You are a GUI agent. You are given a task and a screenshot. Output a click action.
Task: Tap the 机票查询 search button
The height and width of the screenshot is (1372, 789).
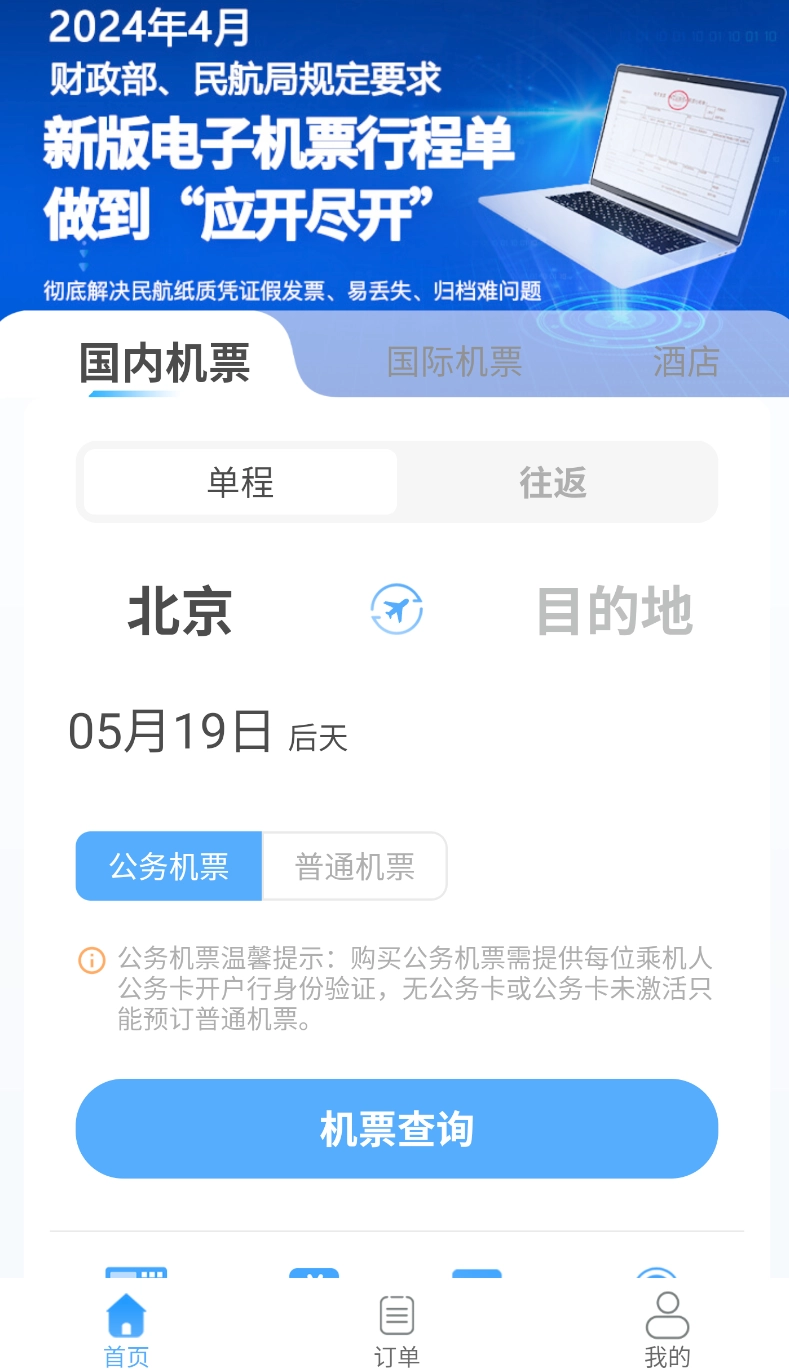pyautogui.click(x=397, y=1129)
